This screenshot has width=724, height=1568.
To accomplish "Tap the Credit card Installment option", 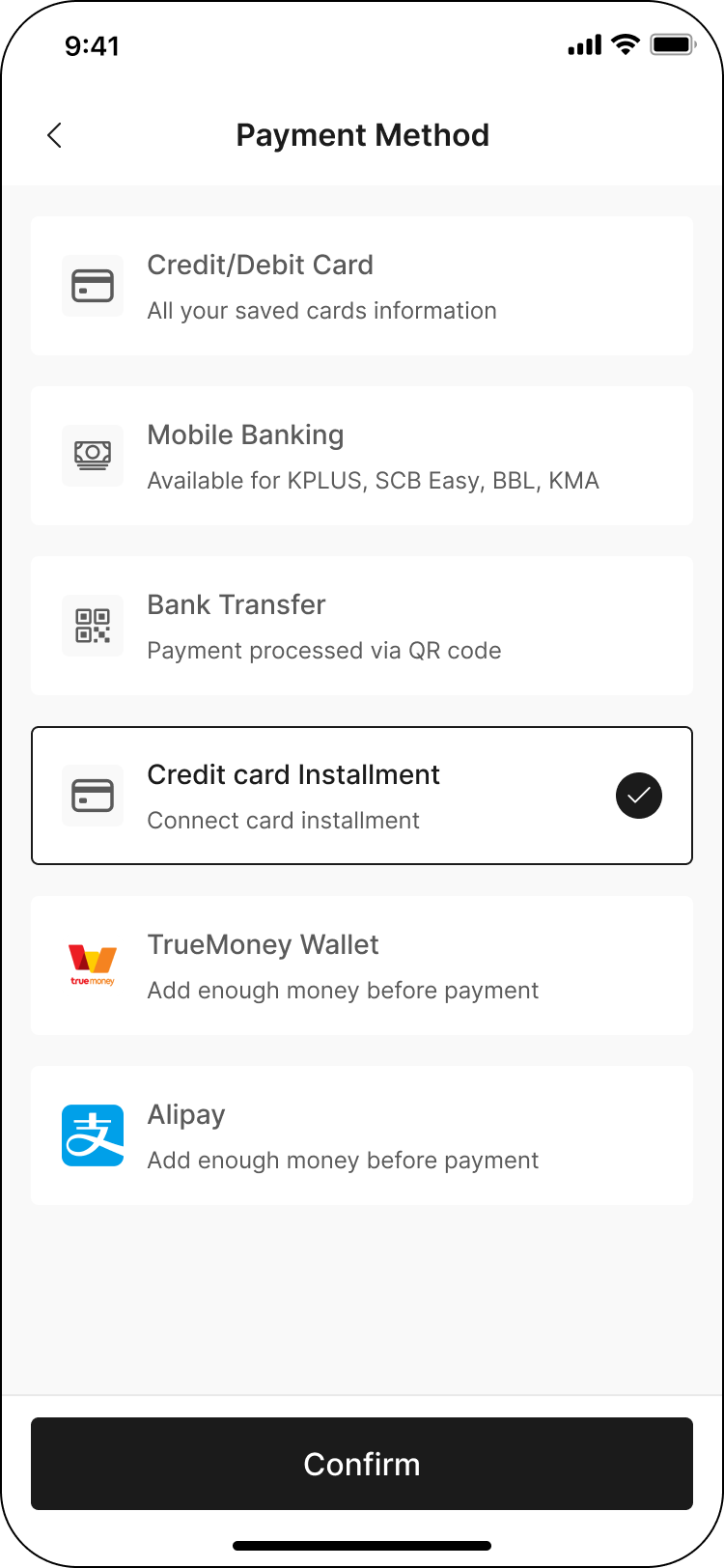I will 362,796.
